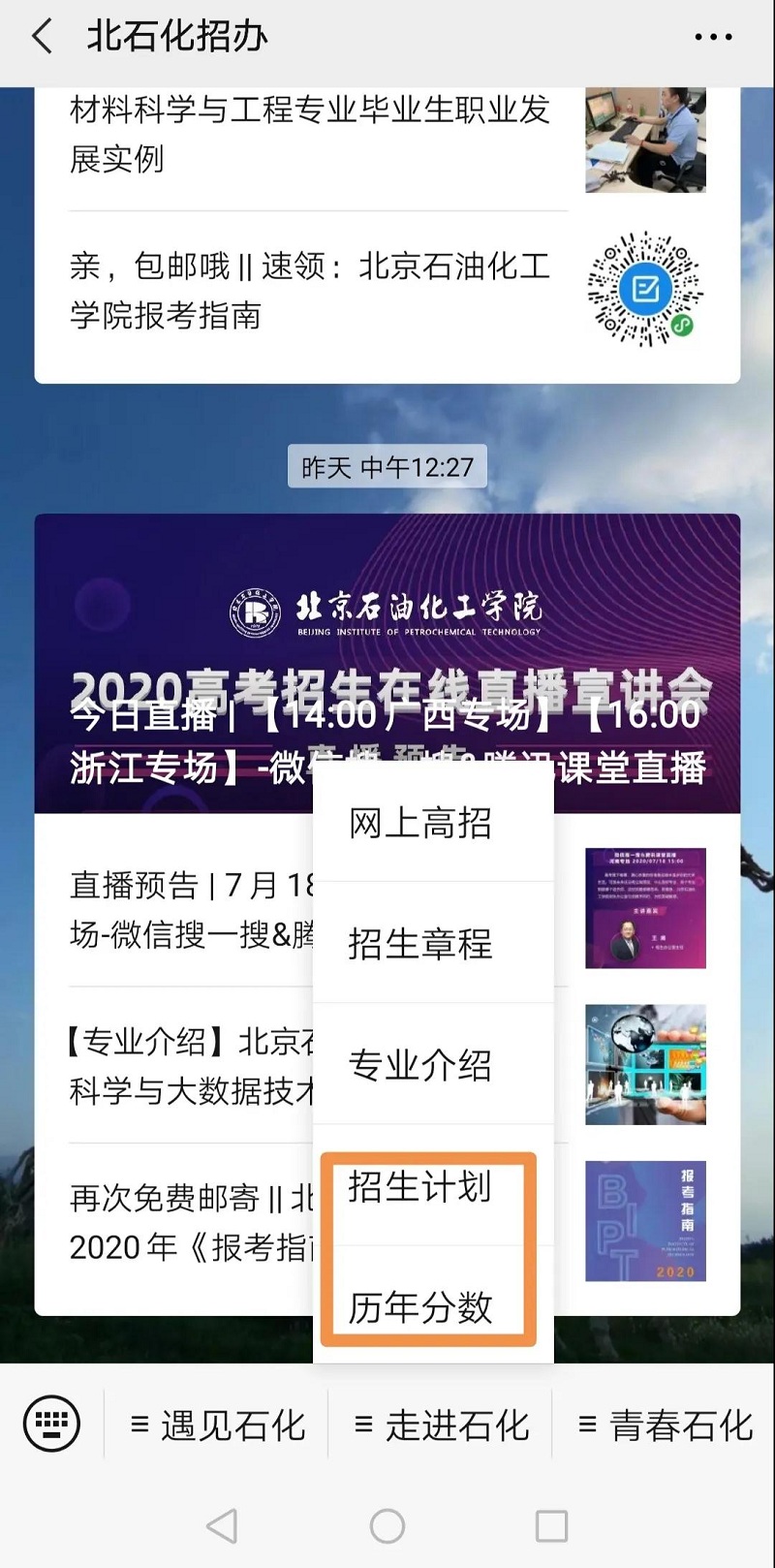Tap the system home button
Screen dimensions: 775x1568
pyautogui.click(x=387, y=1526)
